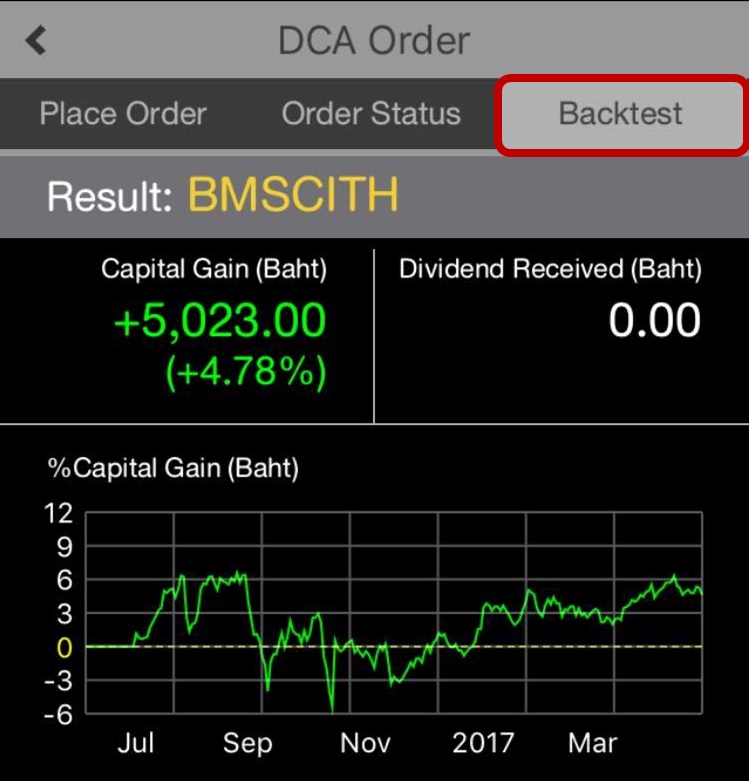Click the Nov axis label below the chart
Screen dimensions: 749x781
tap(365, 744)
